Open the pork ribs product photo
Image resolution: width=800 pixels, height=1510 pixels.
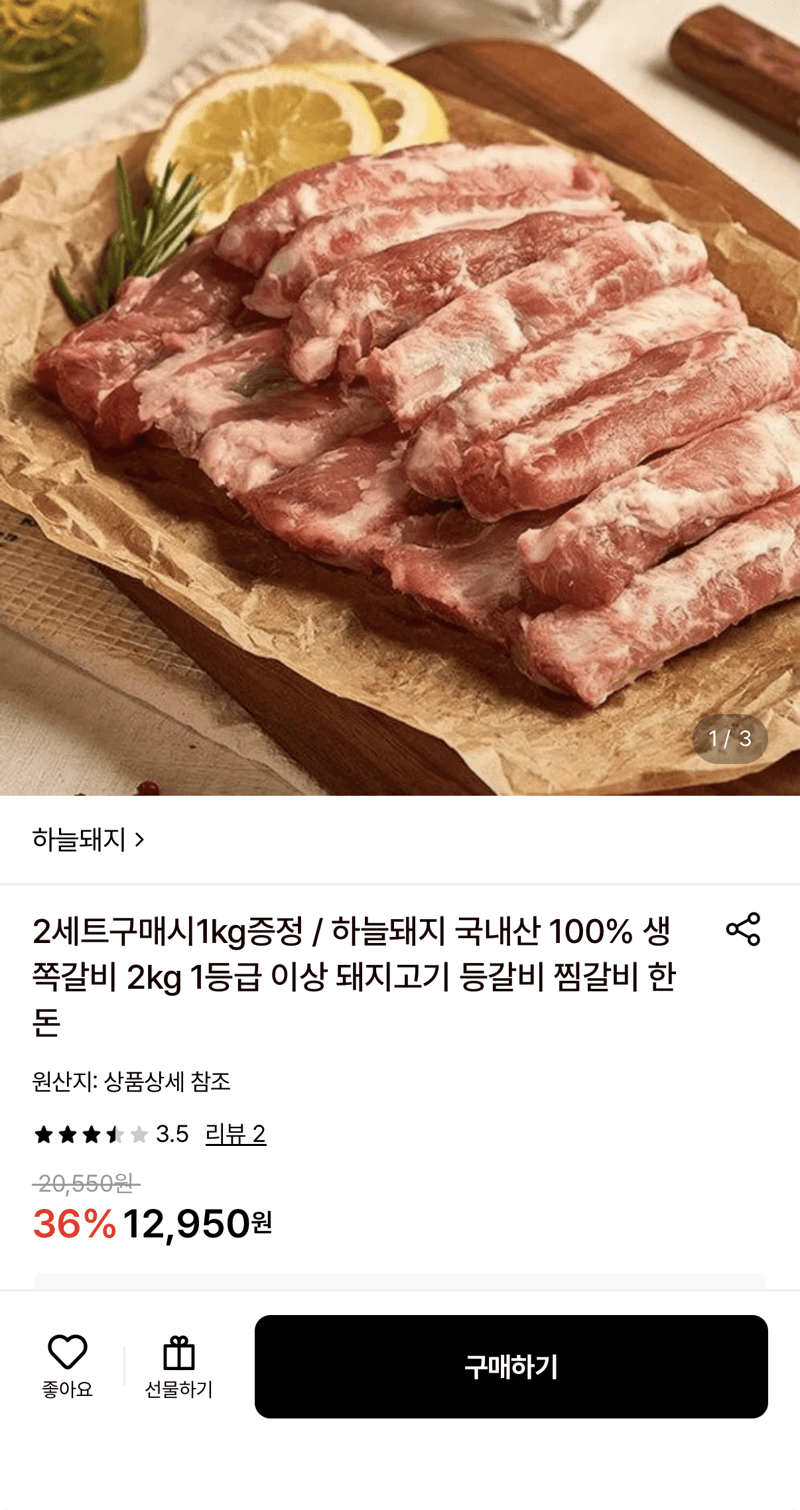pyautogui.click(x=400, y=398)
